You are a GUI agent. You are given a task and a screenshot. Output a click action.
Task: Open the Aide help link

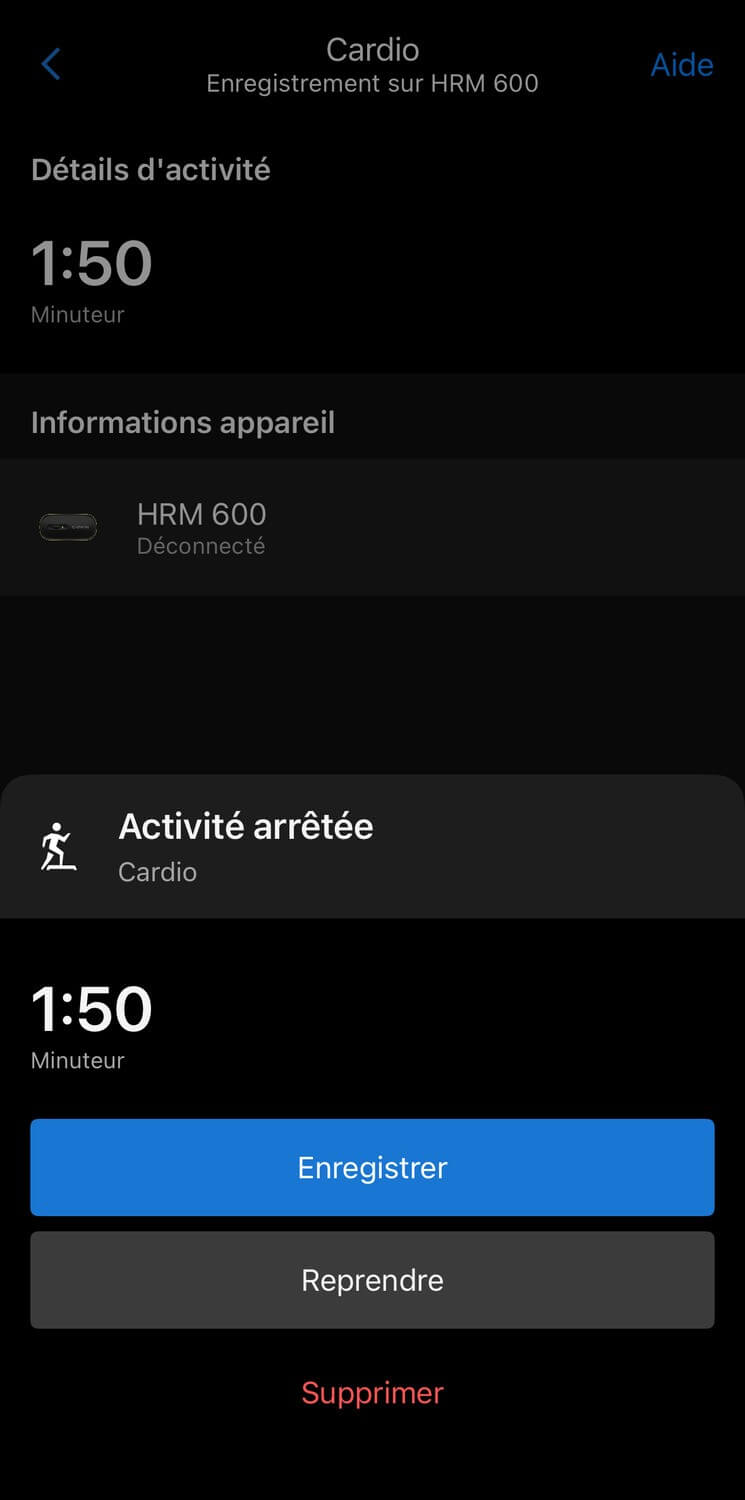pos(682,65)
